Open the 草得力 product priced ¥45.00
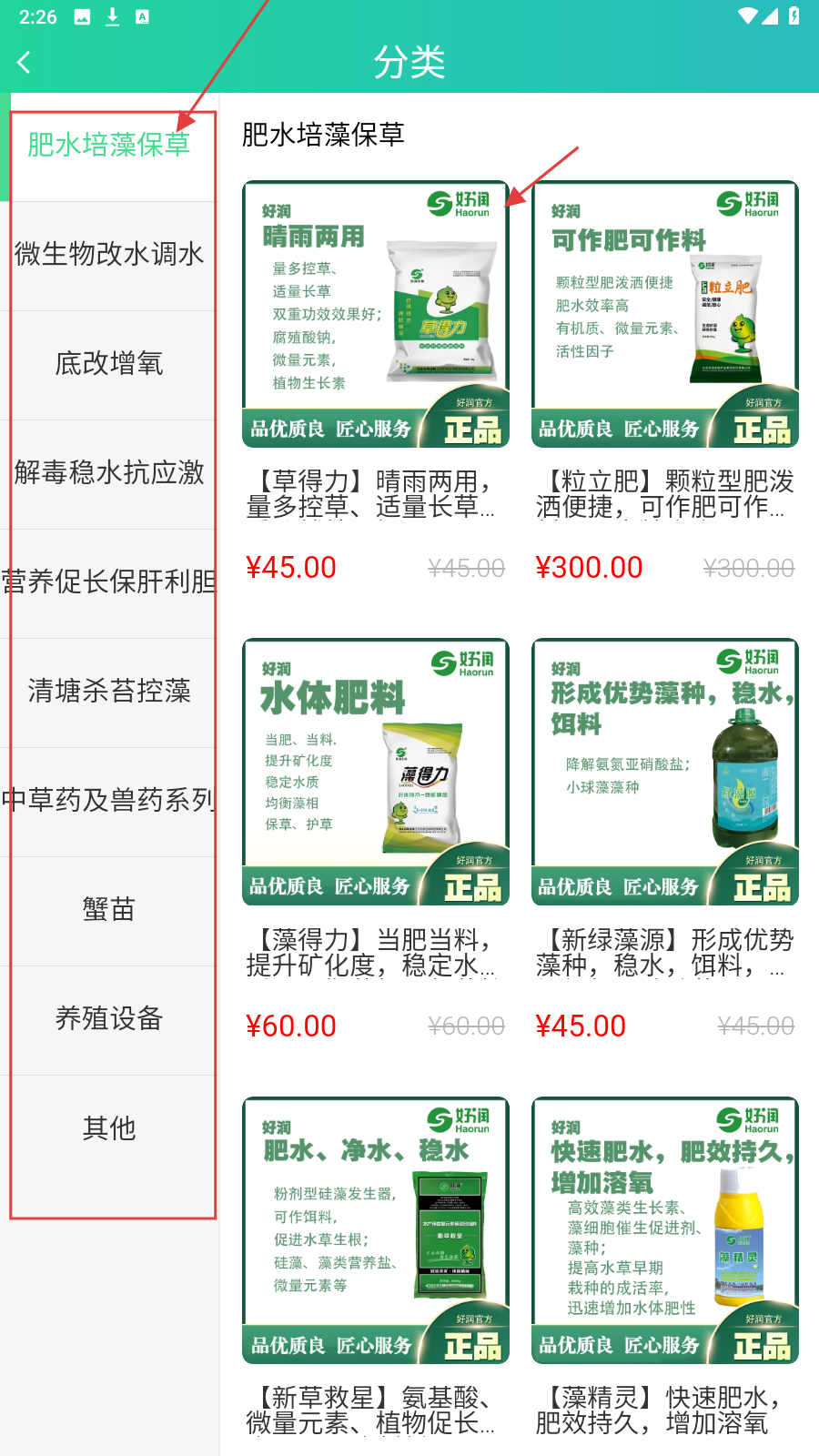The width and height of the screenshot is (819, 1456). pyautogui.click(x=376, y=315)
